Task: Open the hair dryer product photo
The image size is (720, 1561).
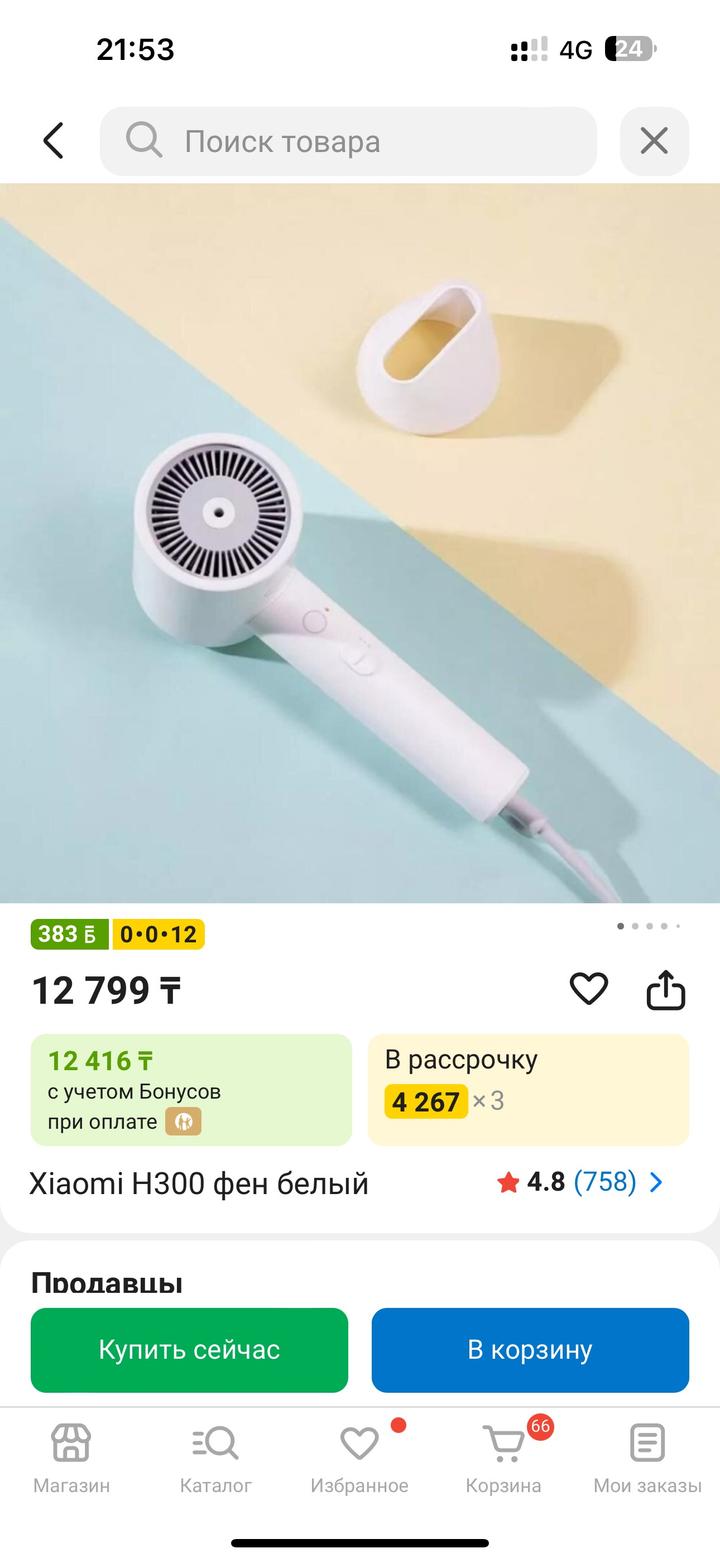Action: (360, 543)
